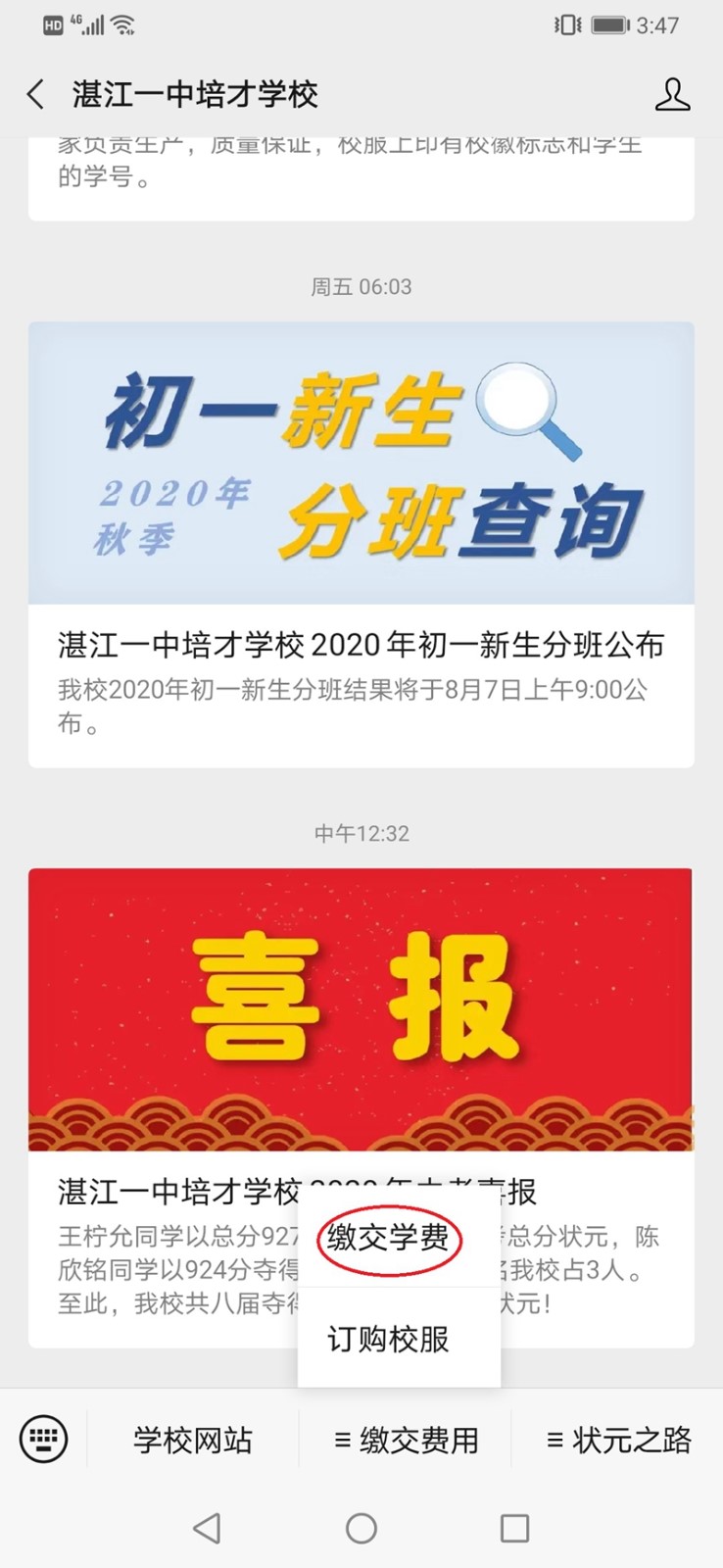This screenshot has width=723, height=1568.
Task: Choose 订购校服 in the popup menu
Action: coord(388,1339)
